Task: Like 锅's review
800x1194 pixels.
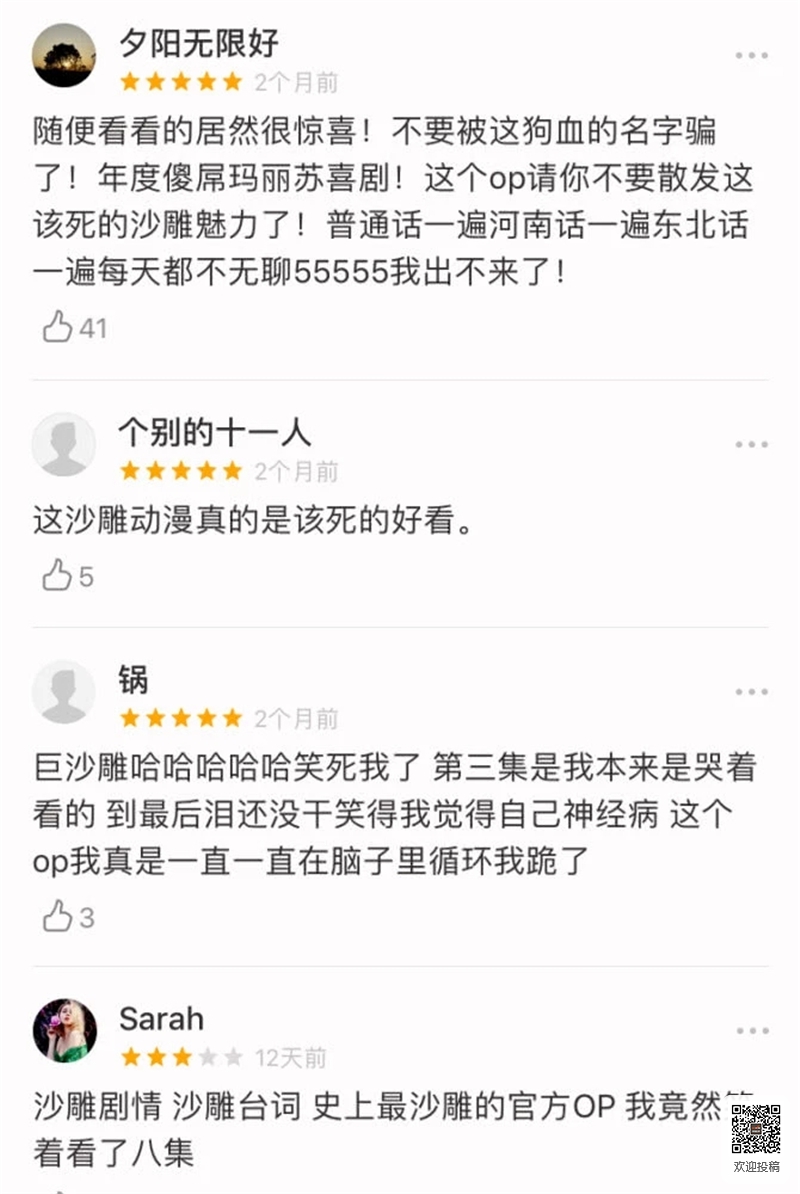Action: pyautogui.click(x=58, y=916)
